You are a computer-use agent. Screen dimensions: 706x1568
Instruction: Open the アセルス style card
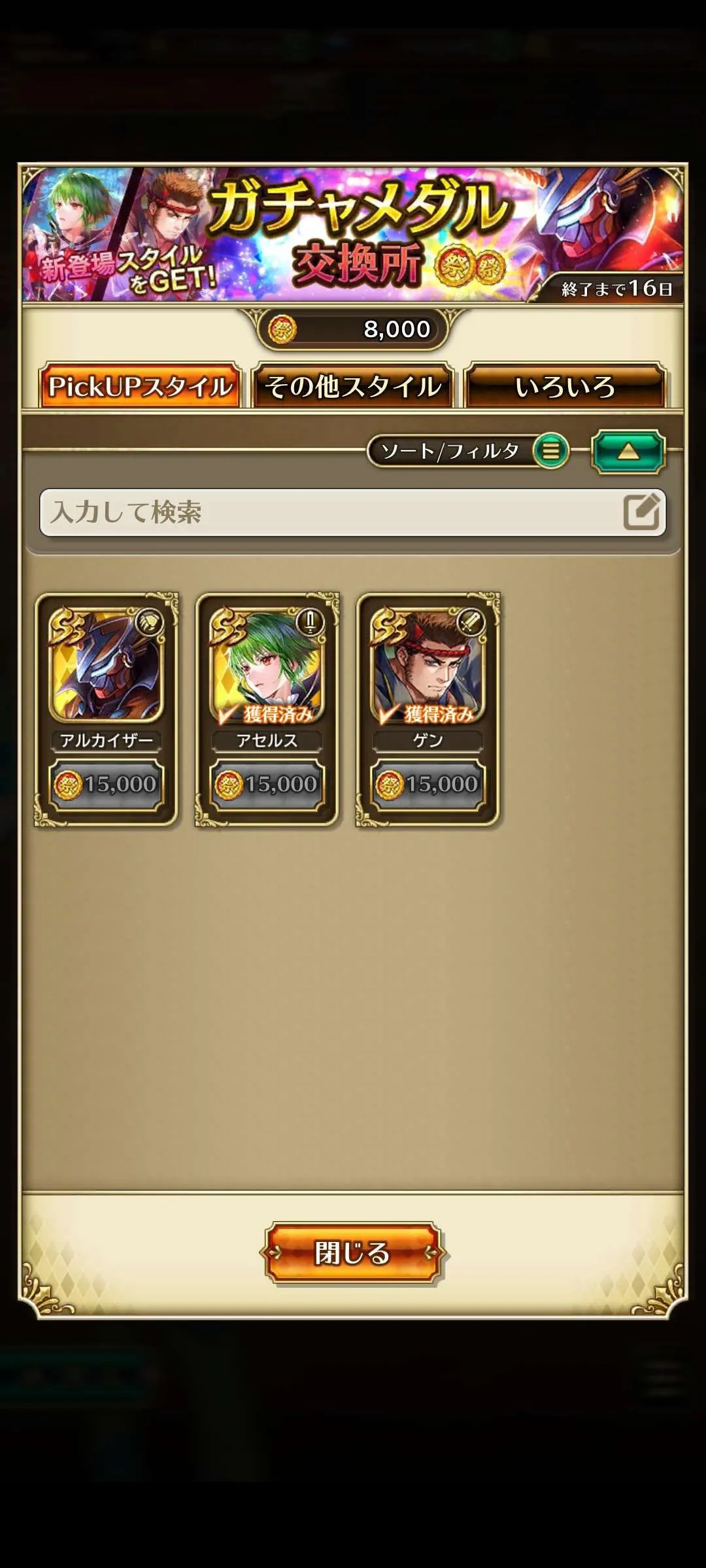click(x=267, y=710)
